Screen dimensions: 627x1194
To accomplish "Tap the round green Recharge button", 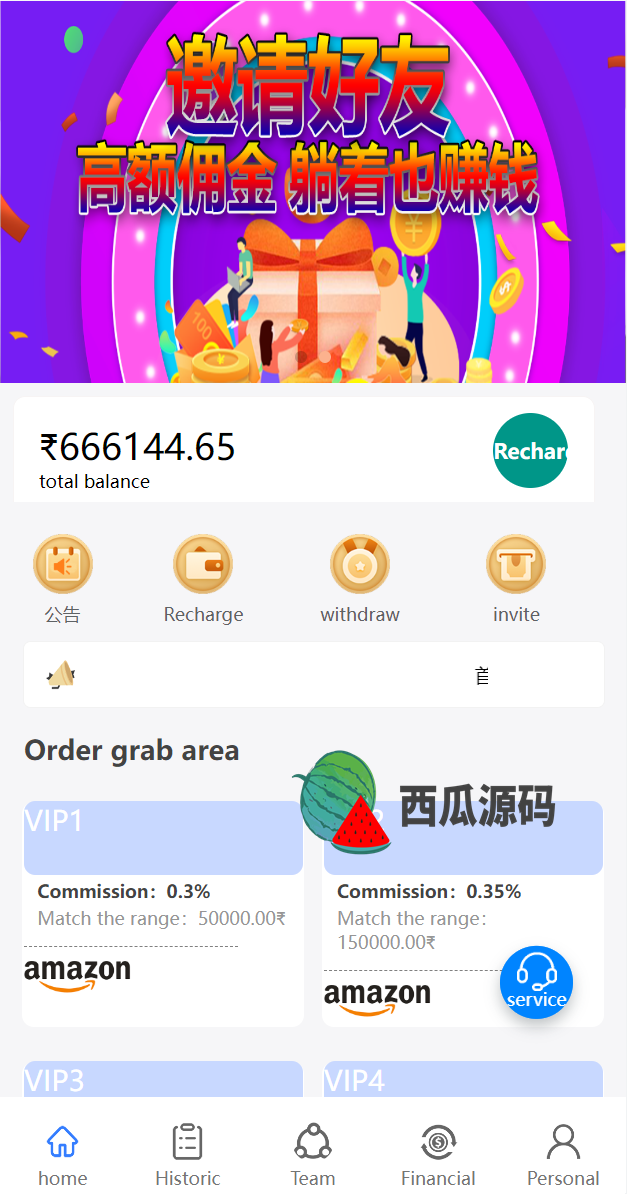I will pos(530,451).
